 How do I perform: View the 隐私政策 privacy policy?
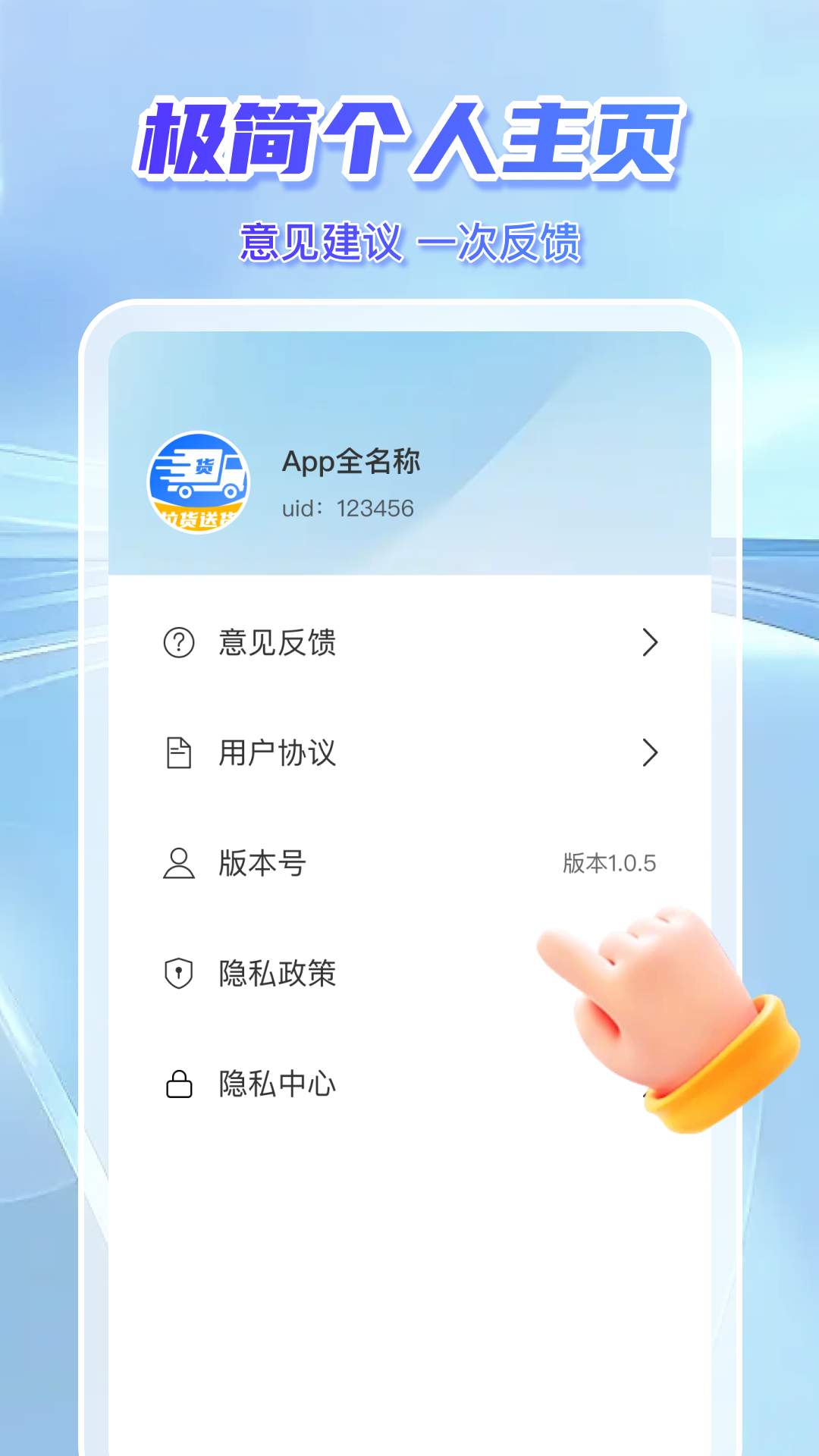pos(277,974)
